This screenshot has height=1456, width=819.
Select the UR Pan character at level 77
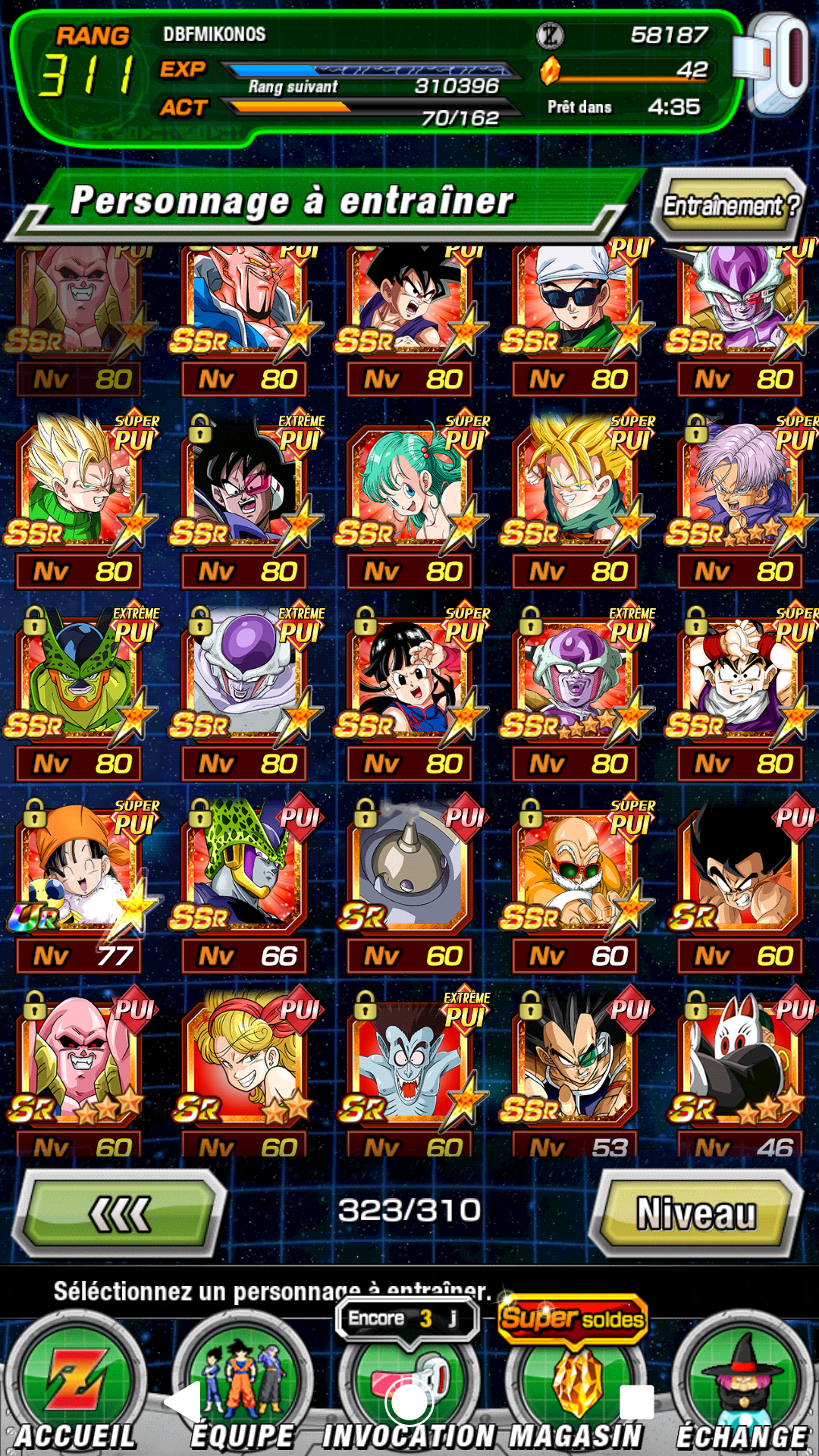[x=79, y=885]
